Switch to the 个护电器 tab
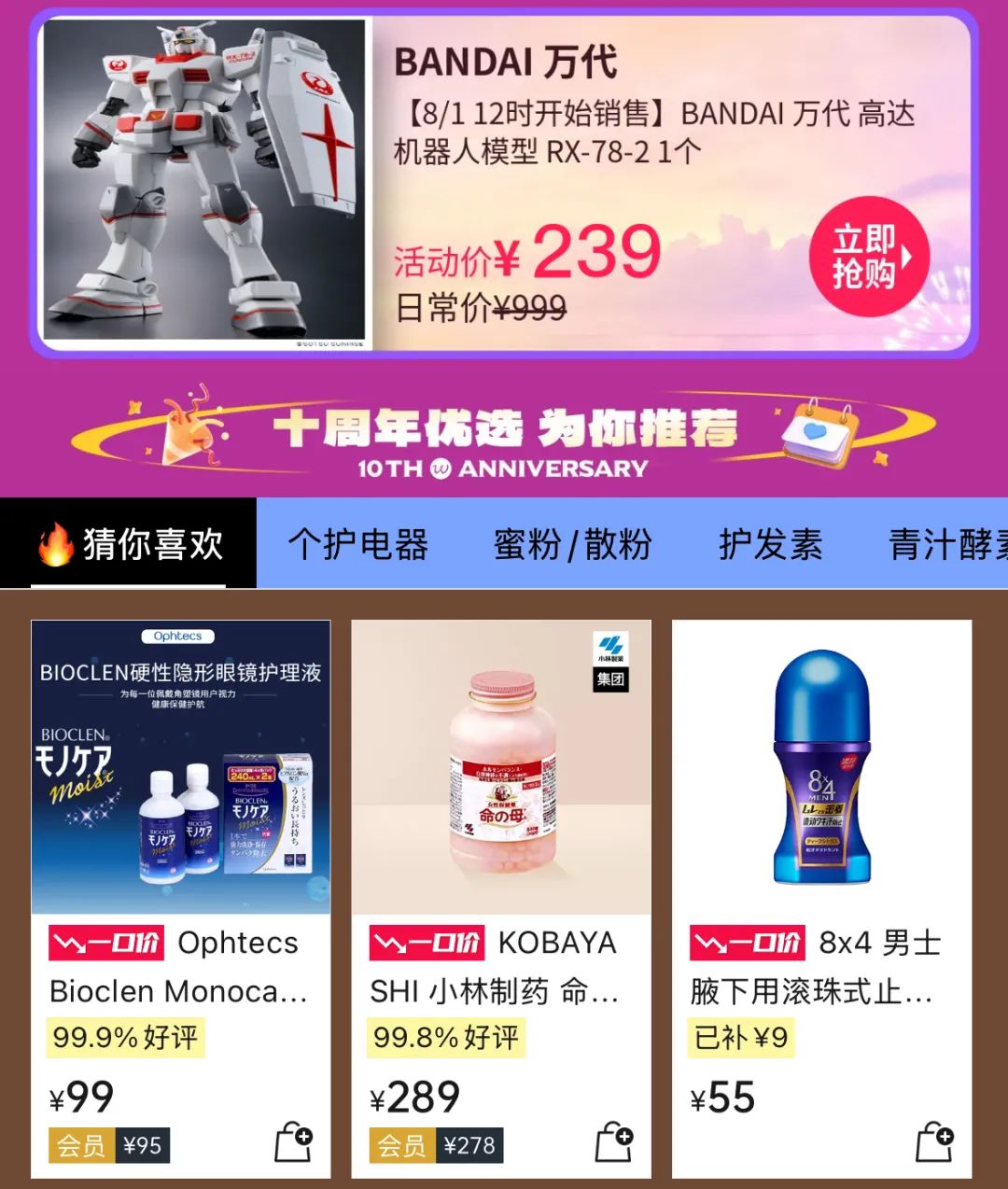The width and height of the screenshot is (1008, 1189). tap(357, 544)
